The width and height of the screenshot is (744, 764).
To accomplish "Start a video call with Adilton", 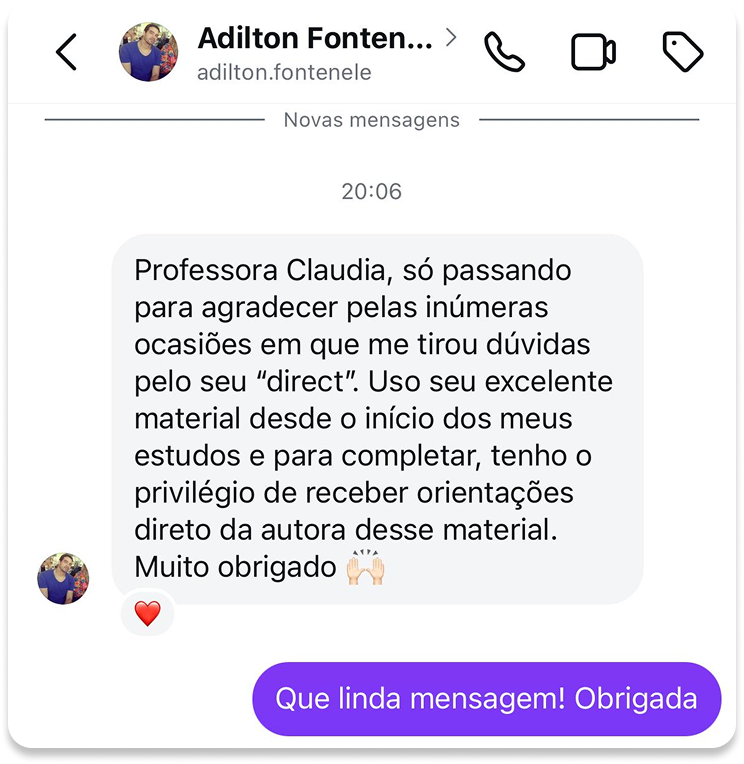I will [x=593, y=52].
